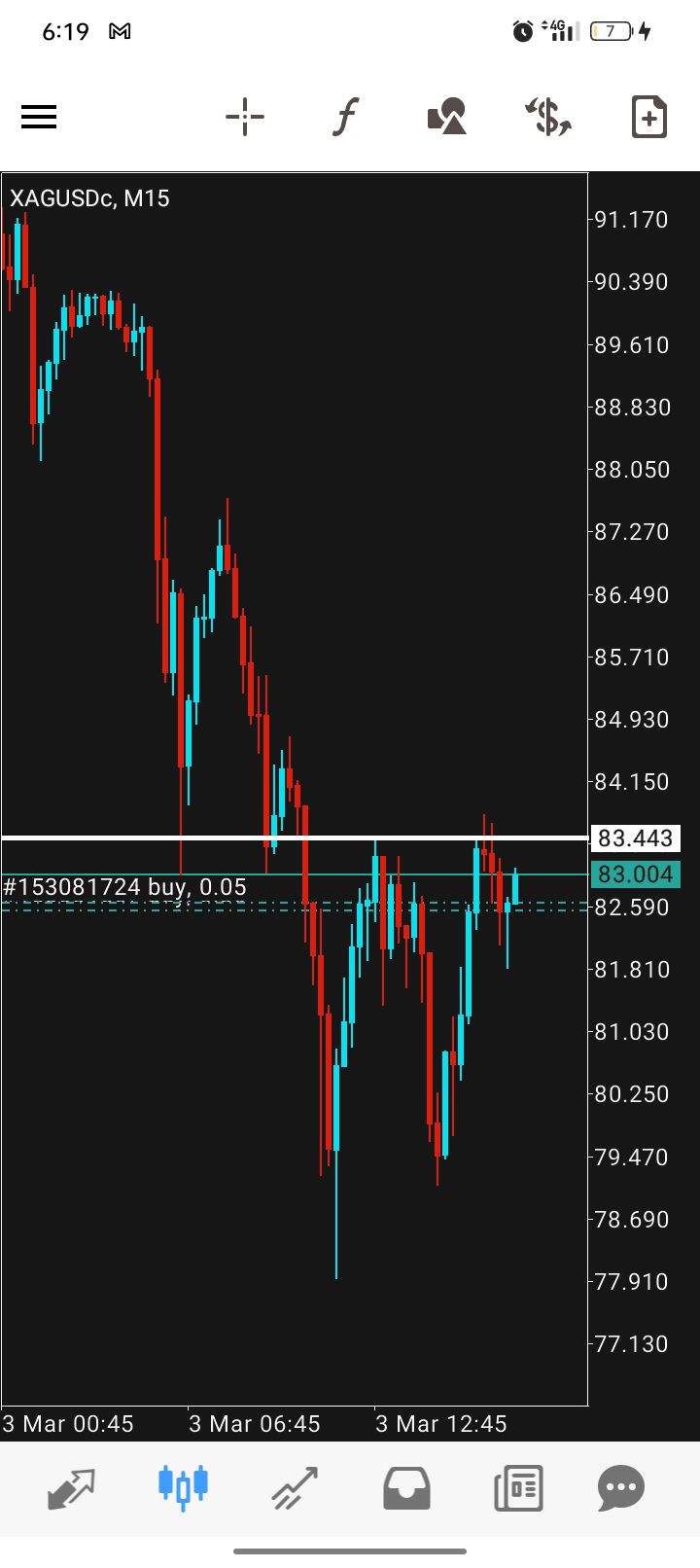Open the History inbox tab

point(406,1487)
